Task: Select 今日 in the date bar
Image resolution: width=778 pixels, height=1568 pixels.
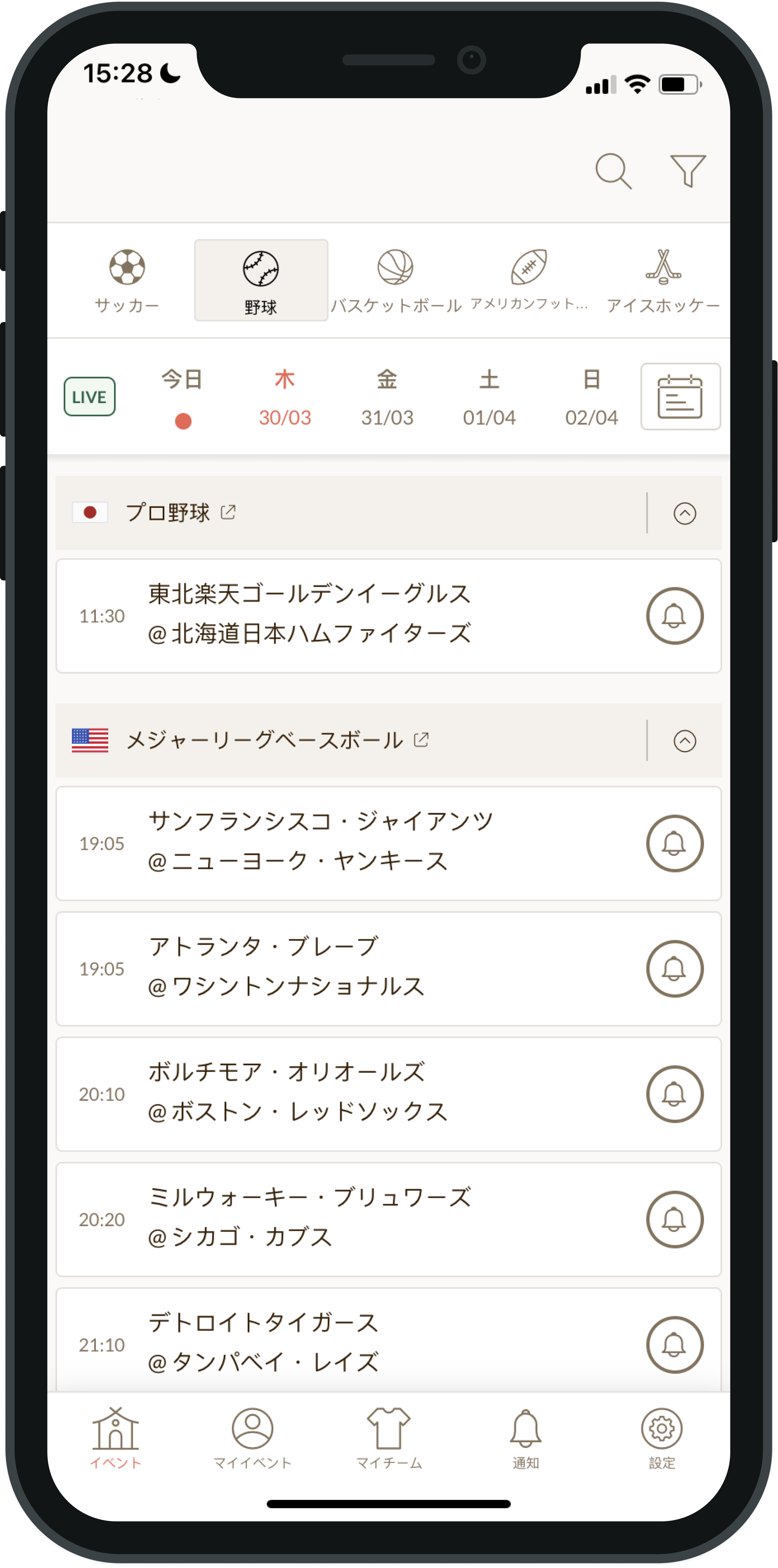Action: (182, 397)
